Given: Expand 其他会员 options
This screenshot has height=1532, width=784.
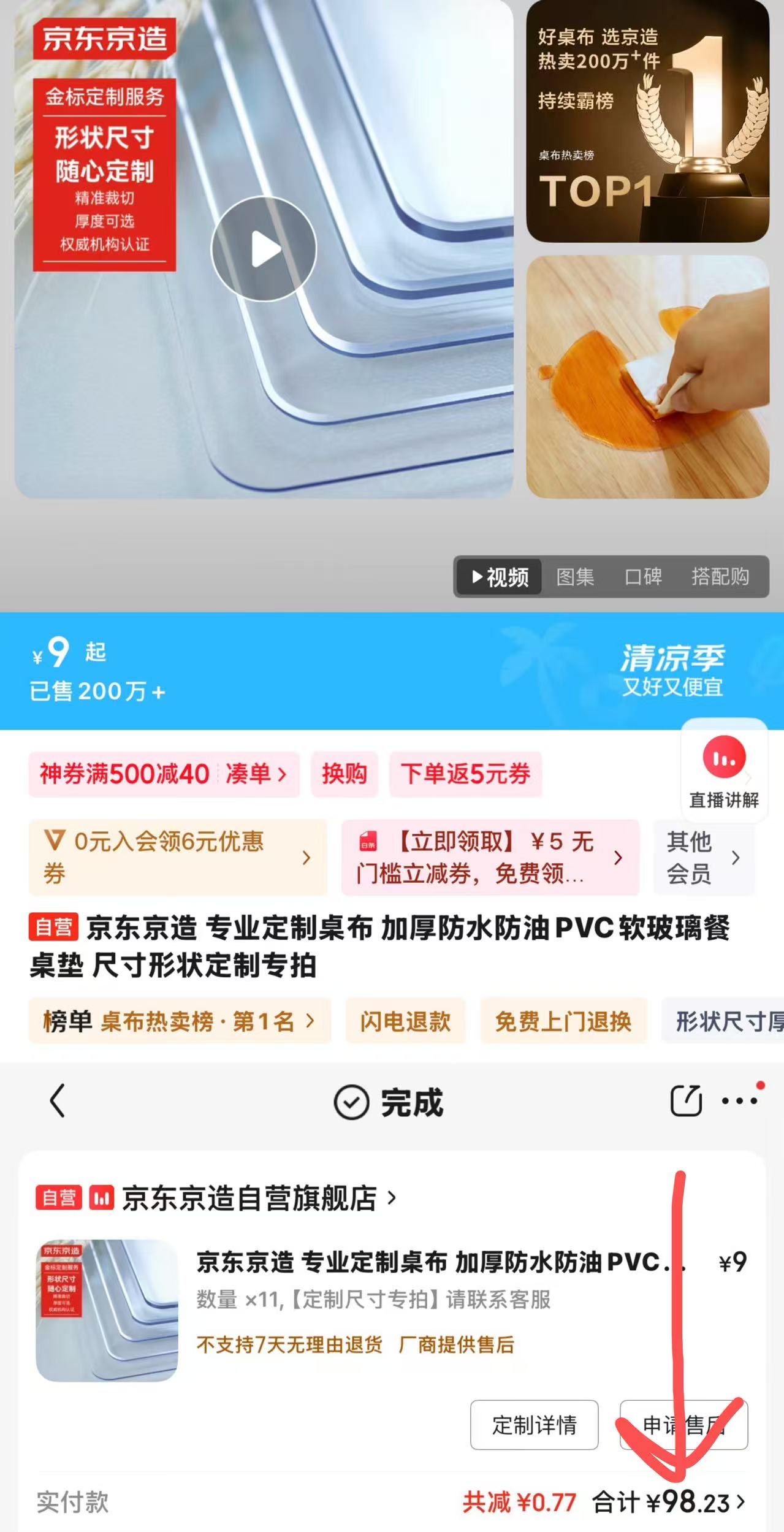Looking at the screenshot, I should 702,858.
